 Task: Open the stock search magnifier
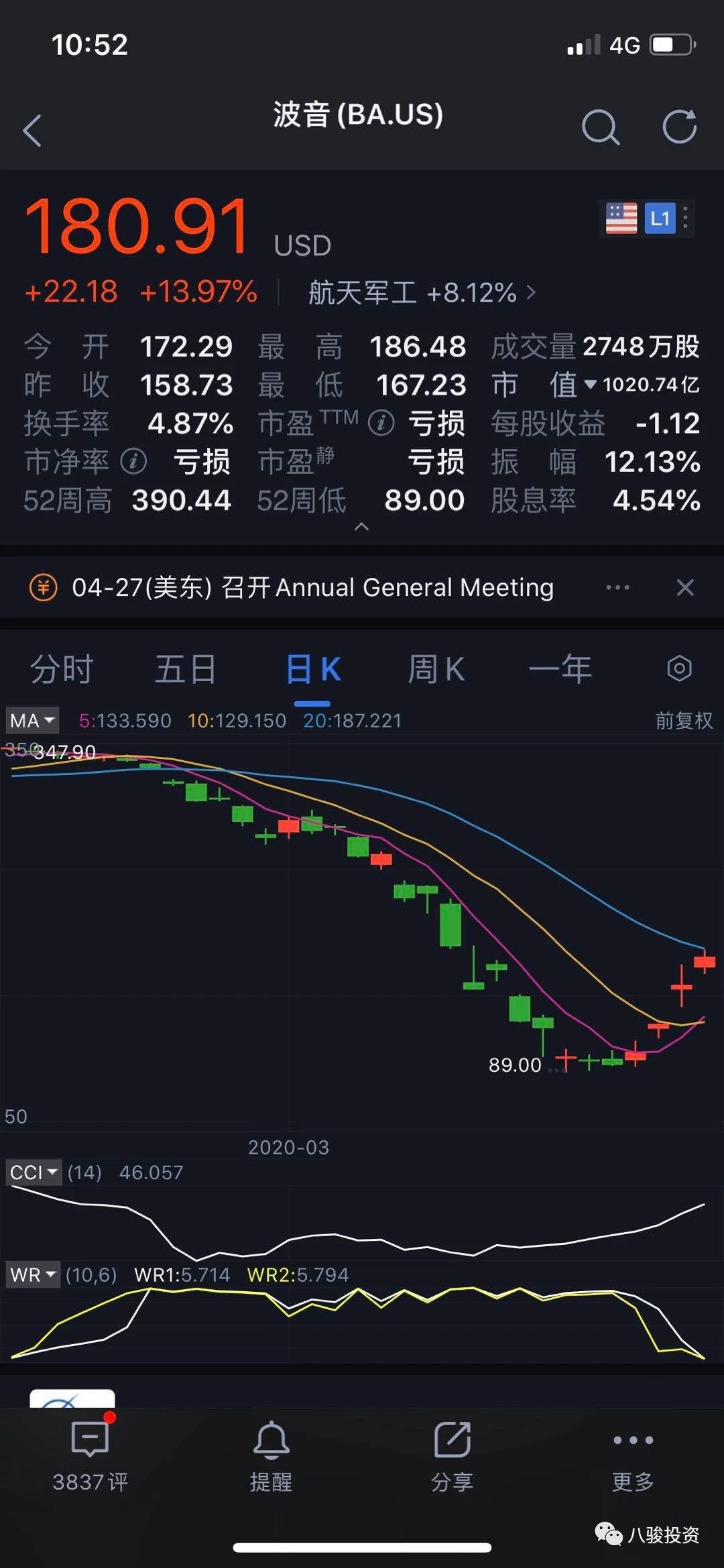tap(600, 127)
